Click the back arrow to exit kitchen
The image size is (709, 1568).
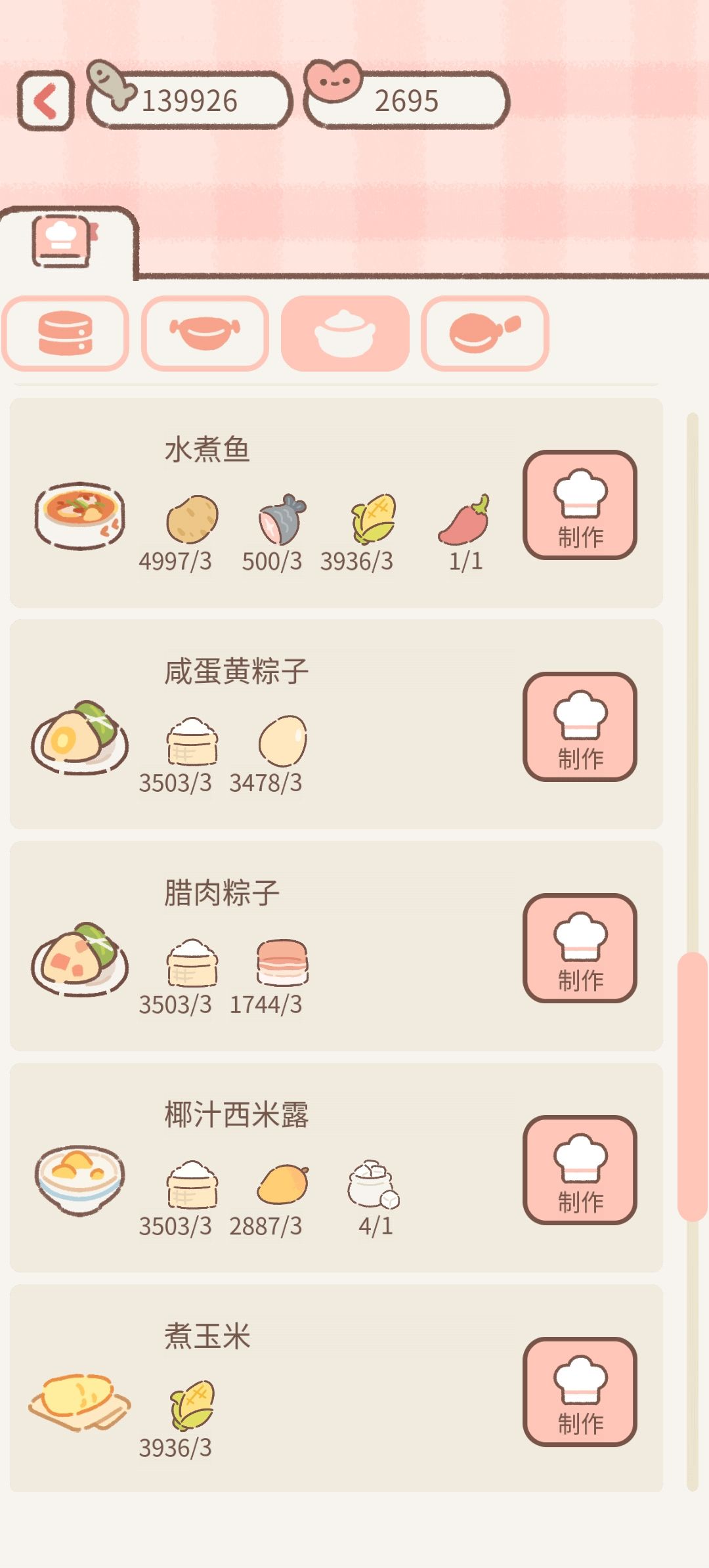coord(46,100)
